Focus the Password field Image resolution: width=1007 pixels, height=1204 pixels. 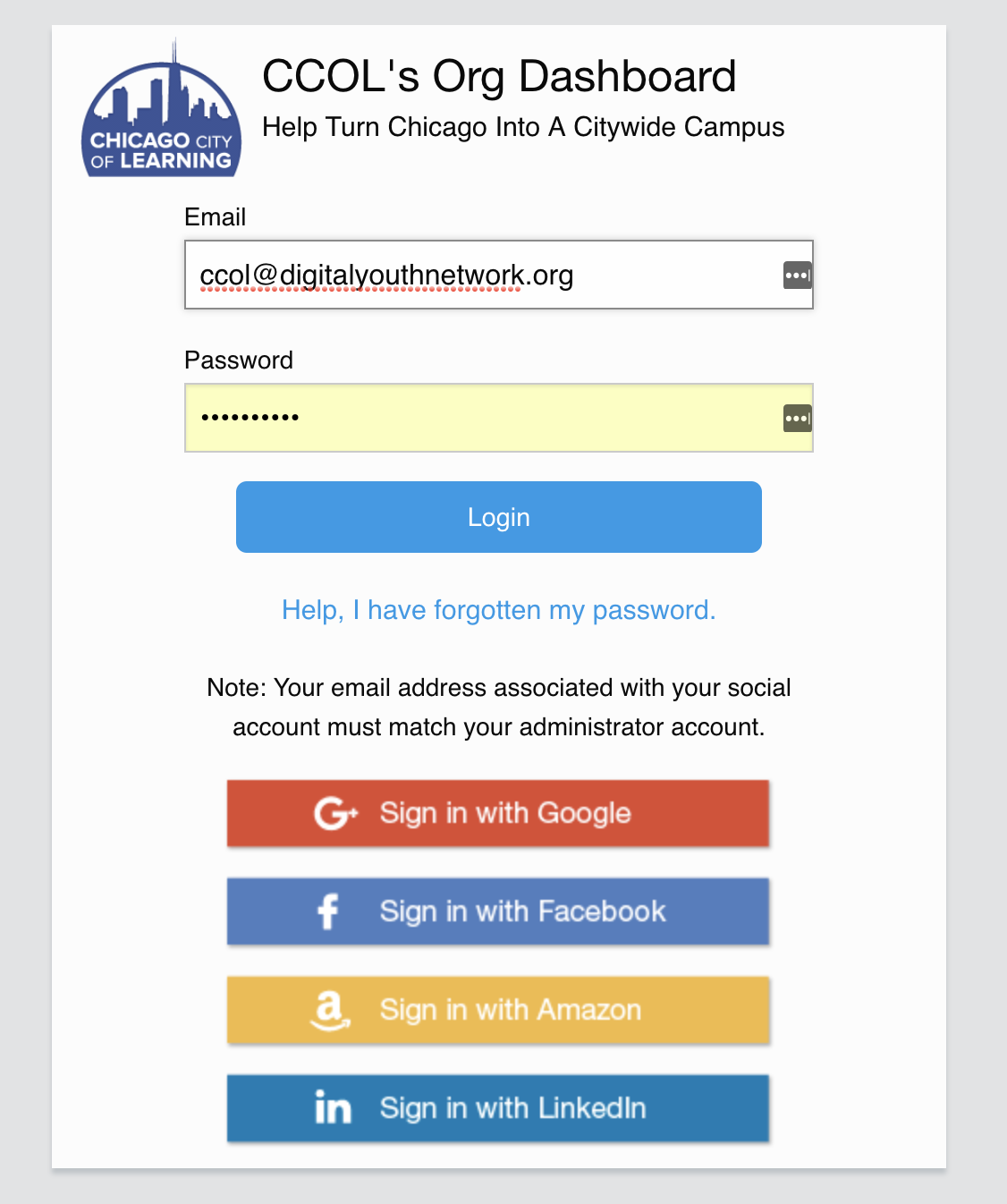(x=483, y=418)
